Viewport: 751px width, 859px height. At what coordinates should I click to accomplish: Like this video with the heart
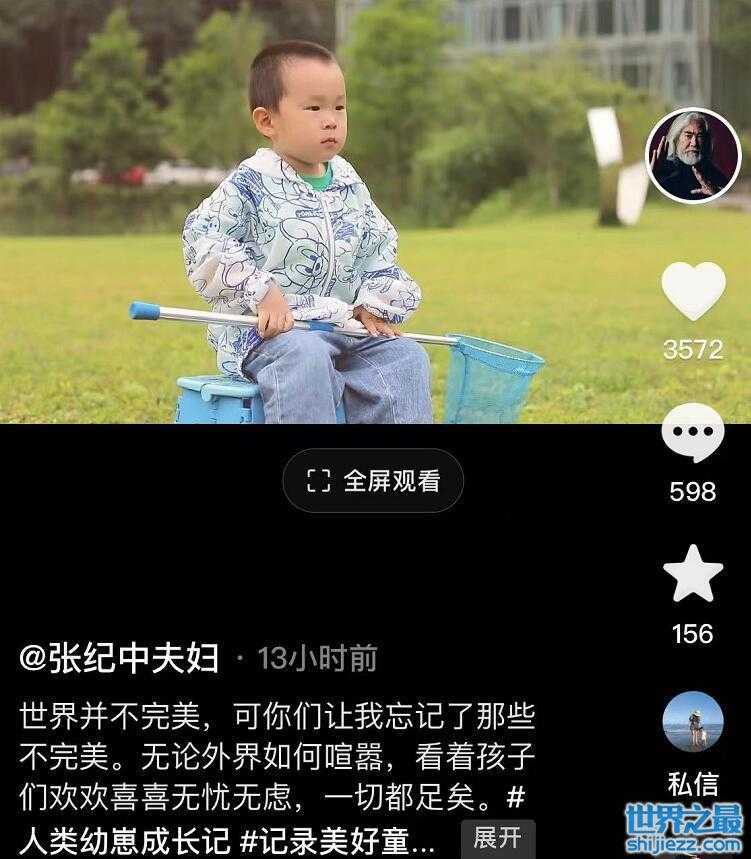693,292
